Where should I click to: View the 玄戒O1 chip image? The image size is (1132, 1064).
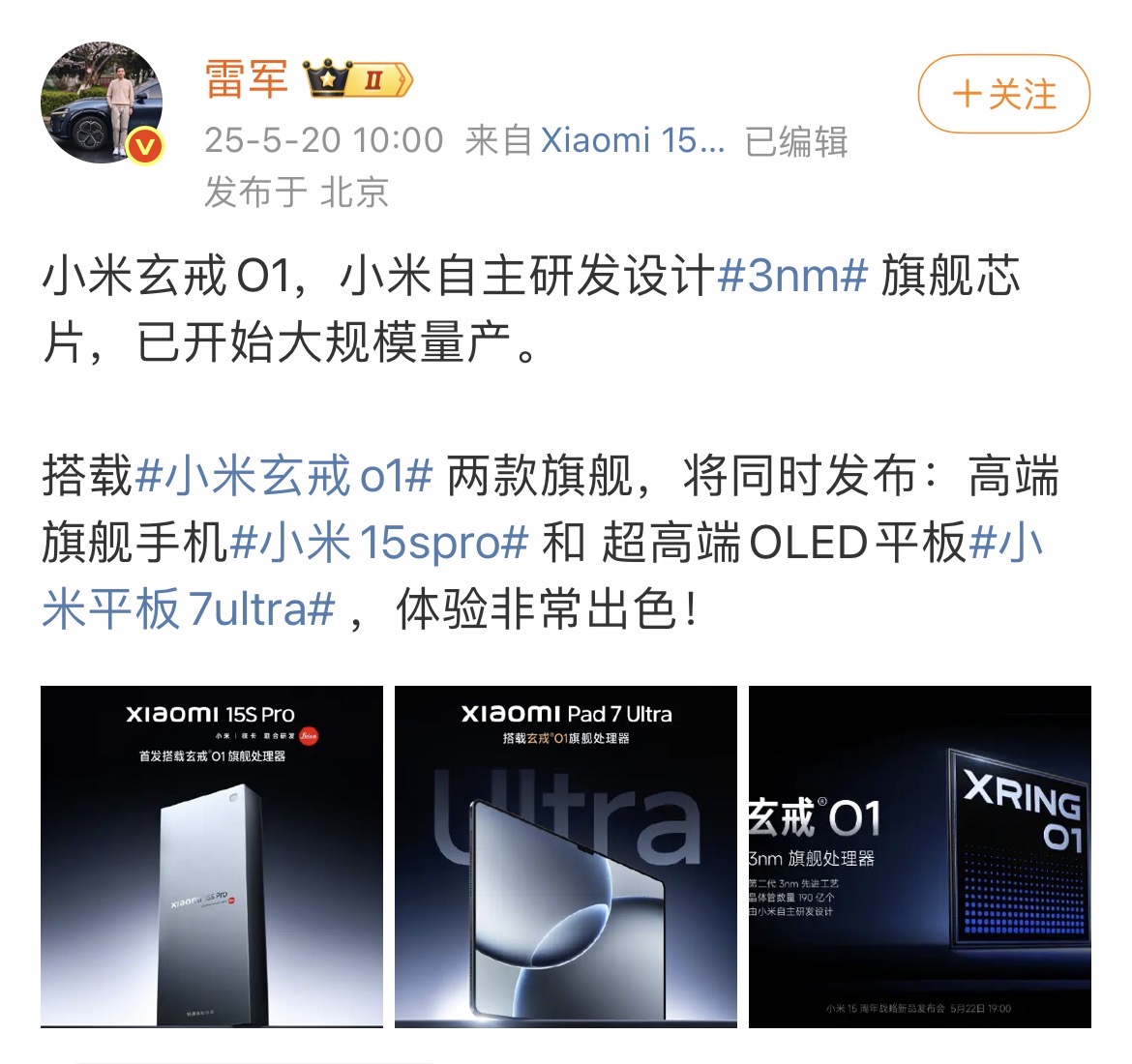point(920,857)
